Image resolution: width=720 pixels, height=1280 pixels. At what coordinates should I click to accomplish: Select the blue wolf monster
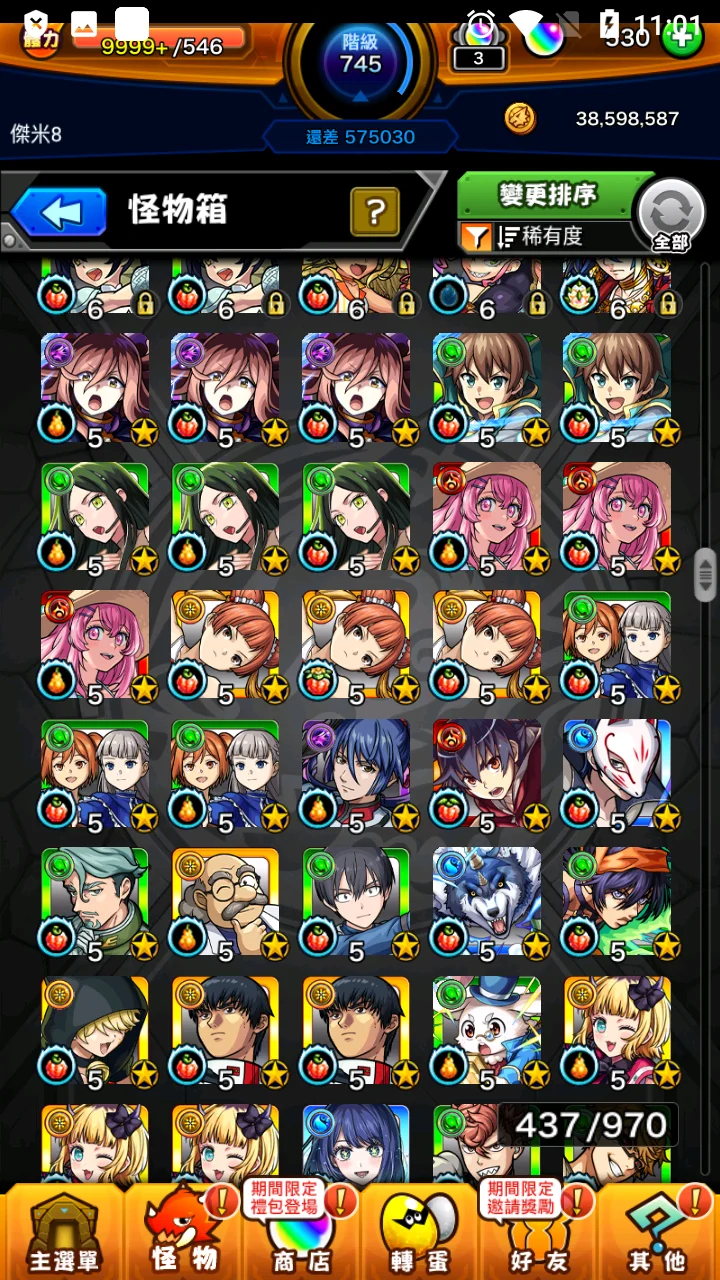[487, 902]
